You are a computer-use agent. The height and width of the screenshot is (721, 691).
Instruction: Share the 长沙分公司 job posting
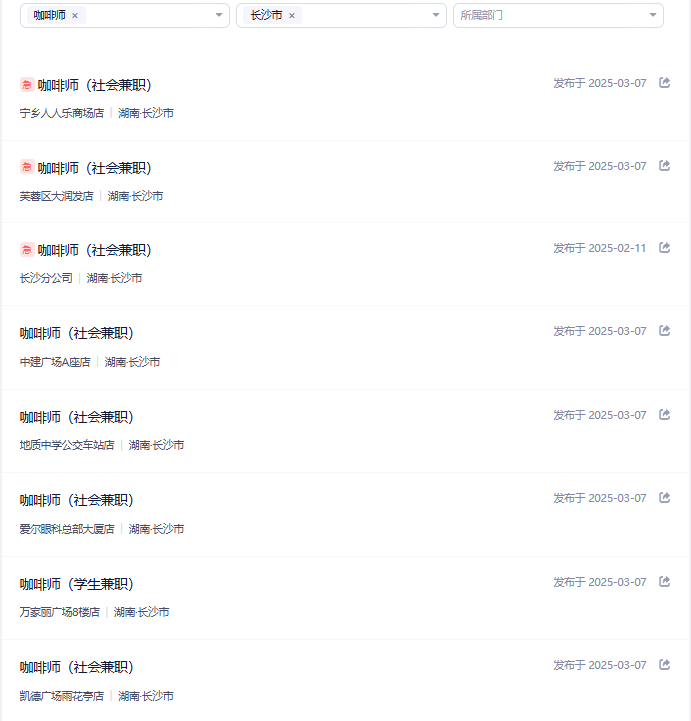click(665, 248)
